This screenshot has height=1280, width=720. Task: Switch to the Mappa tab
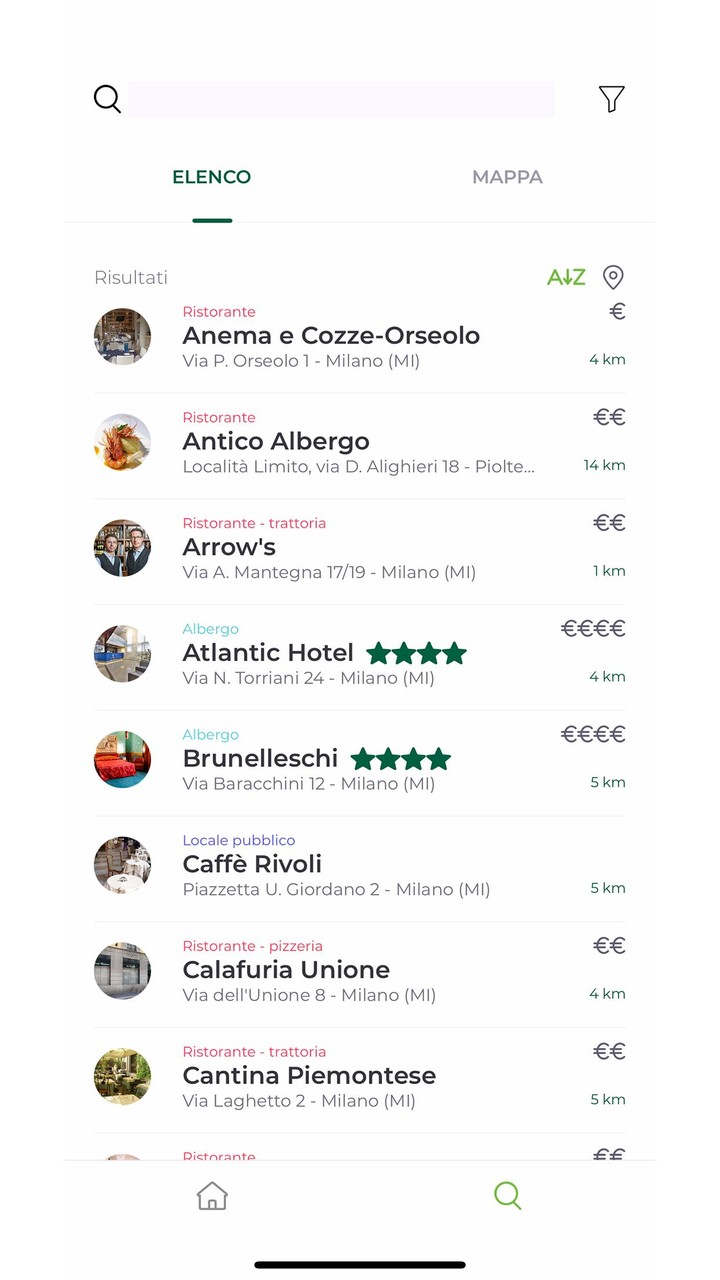click(507, 177)
